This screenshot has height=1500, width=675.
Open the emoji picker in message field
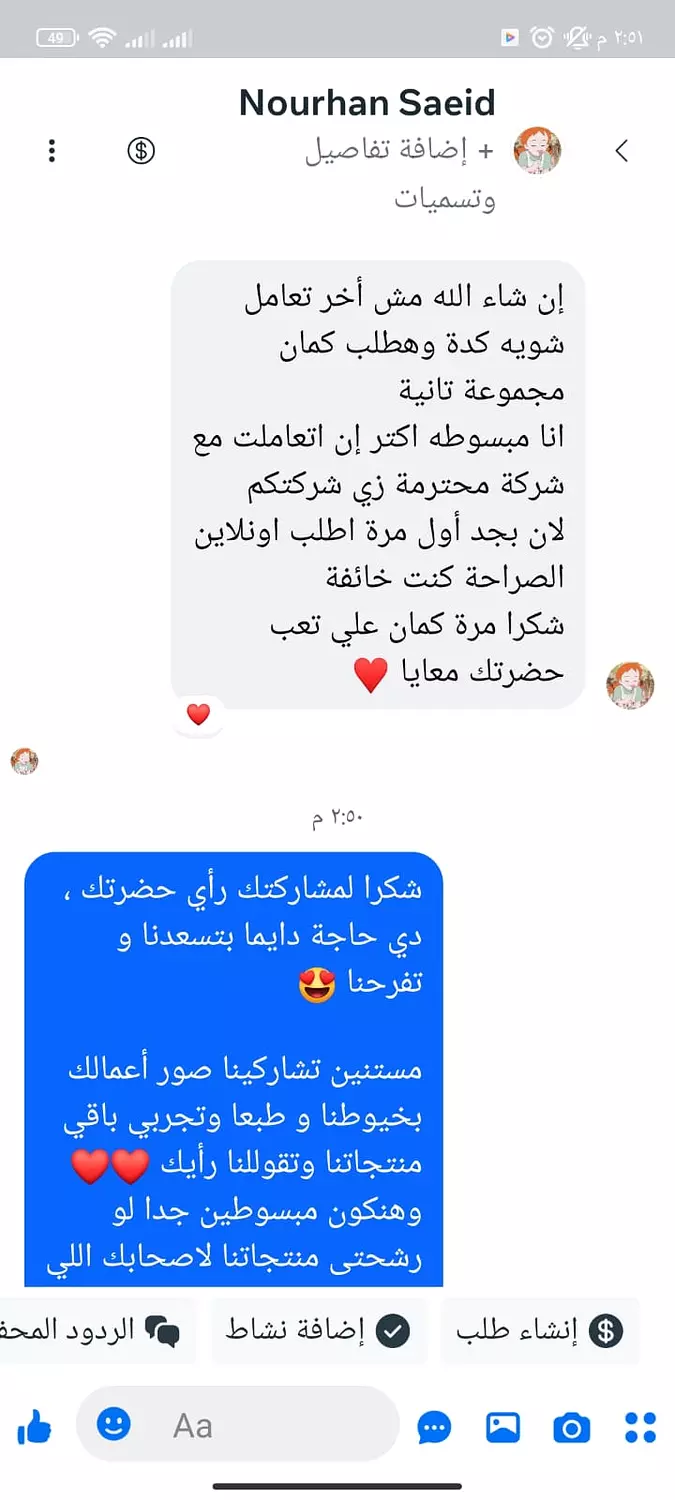114,1423
